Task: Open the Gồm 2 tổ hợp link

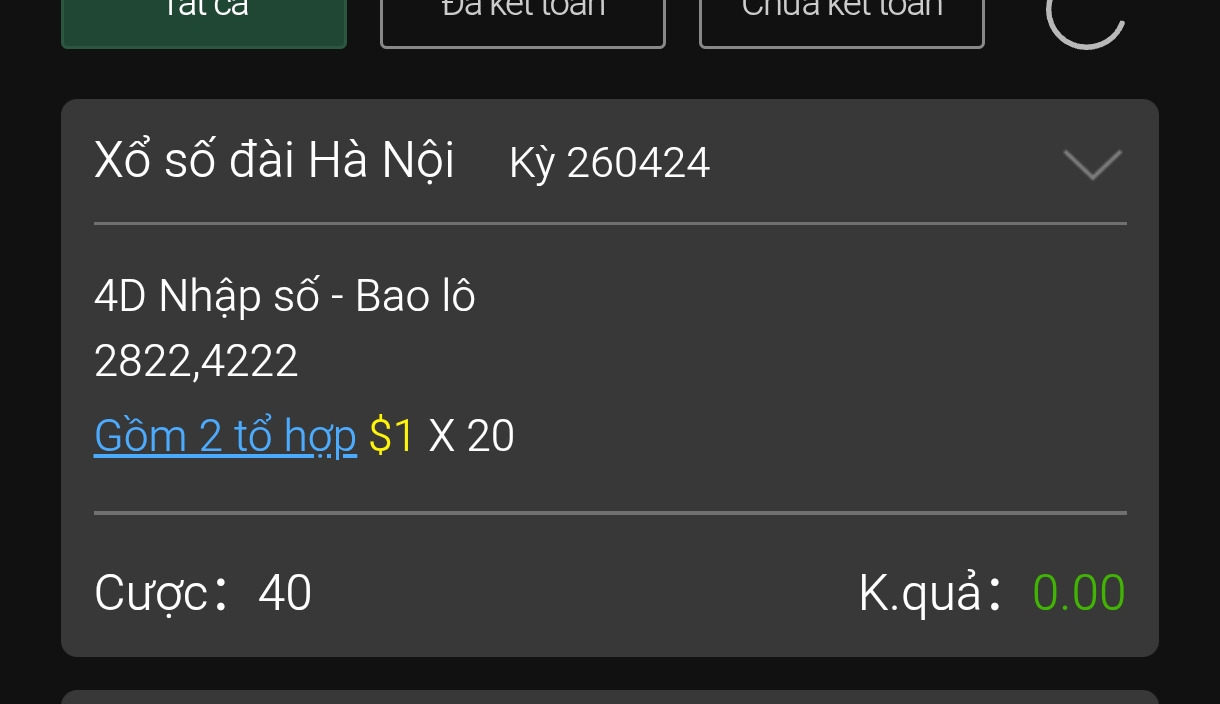Action: tap(225, 436)
